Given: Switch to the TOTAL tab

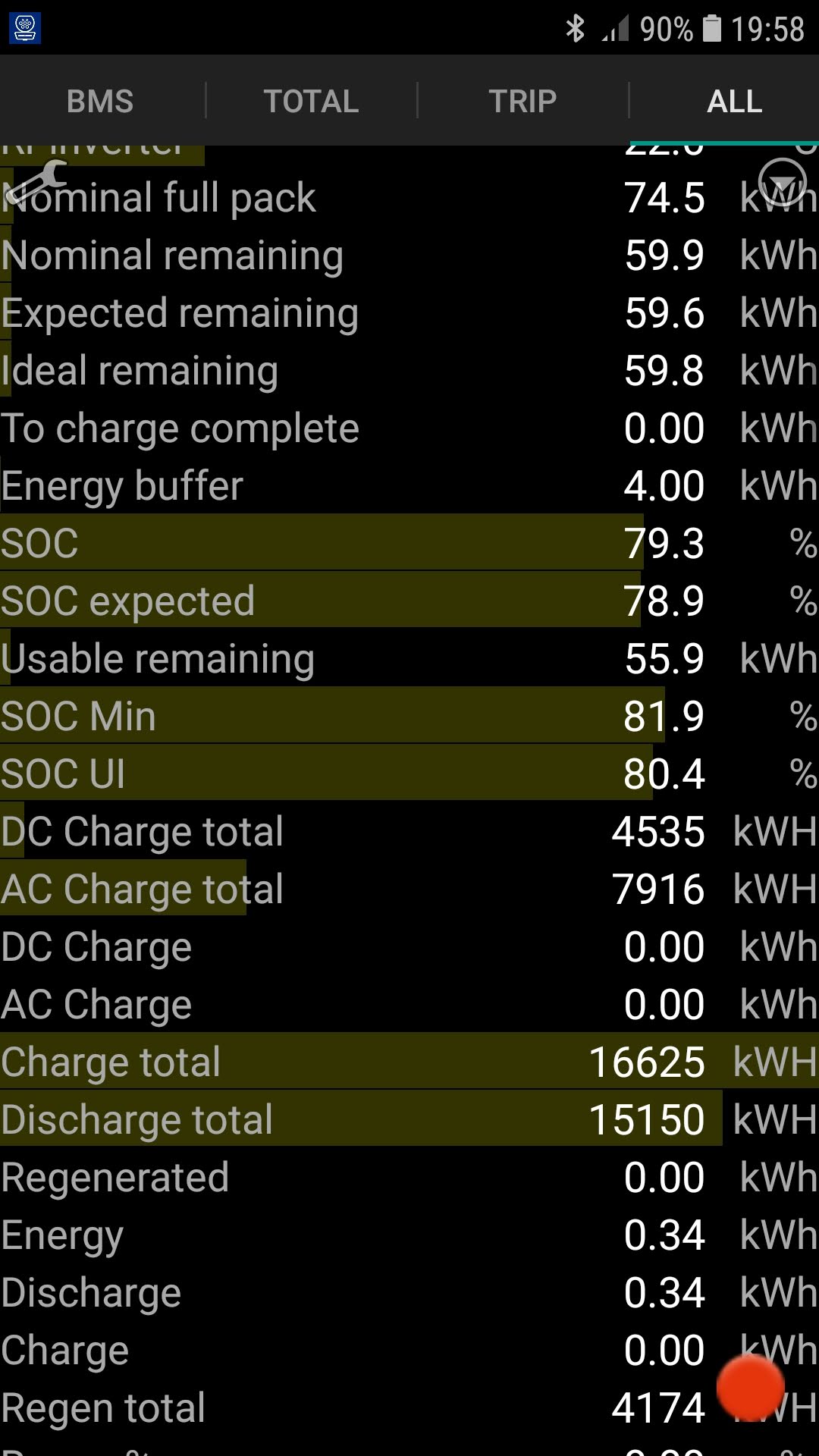Looking at the screenshot, I should tap(311, 101).
